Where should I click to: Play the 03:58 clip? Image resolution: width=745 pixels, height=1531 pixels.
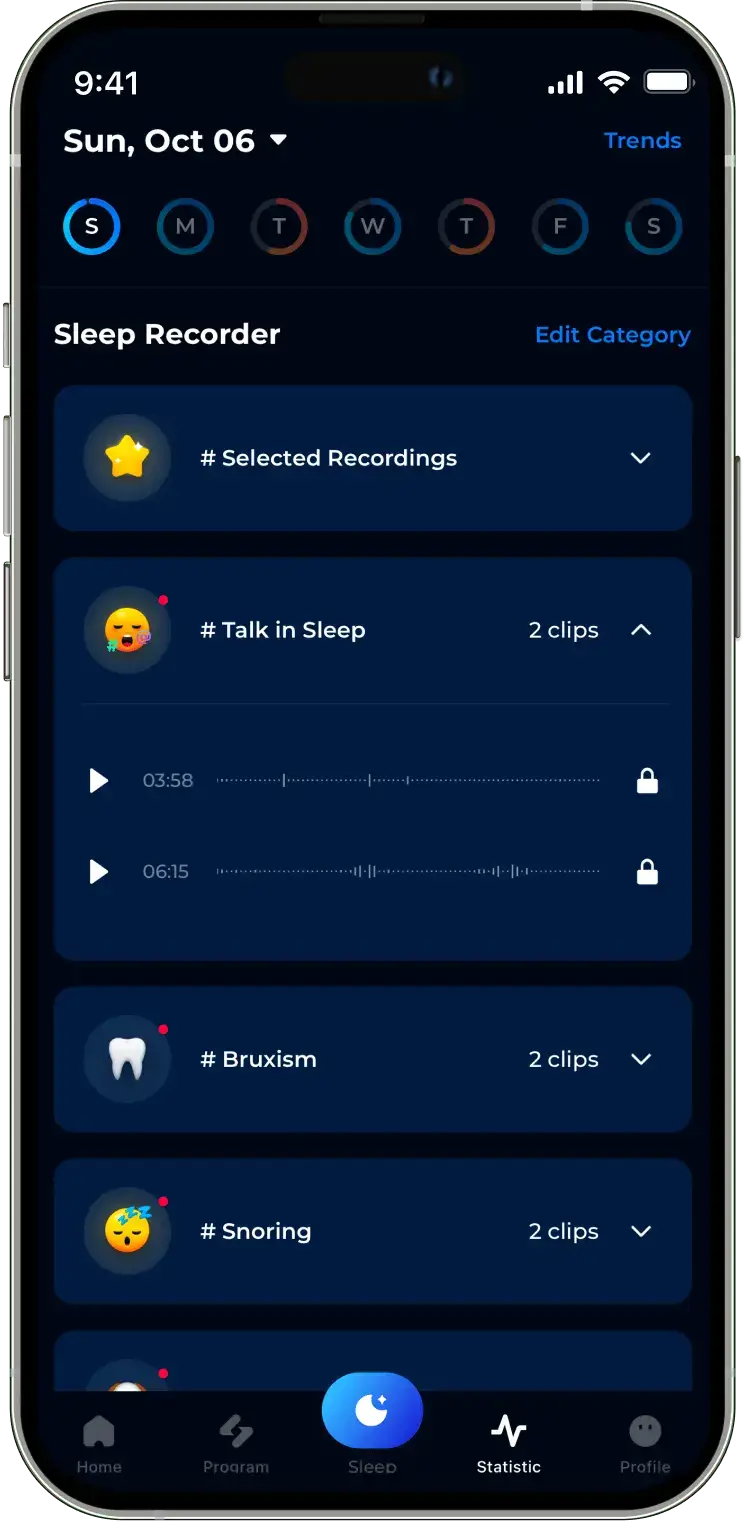pyautogui.click(x=99, y=780)
